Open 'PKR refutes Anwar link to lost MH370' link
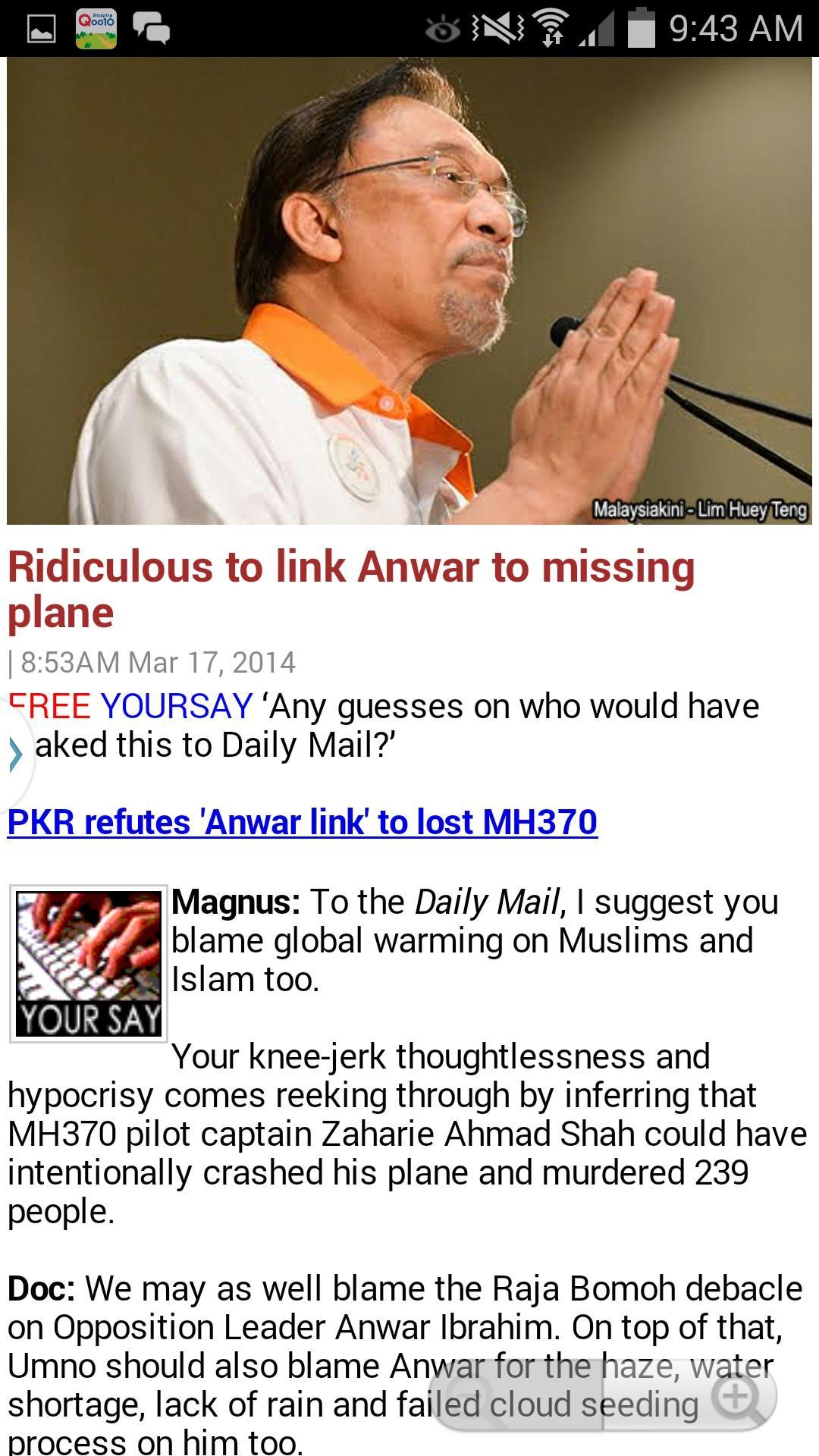 click(x=302, y=823)
